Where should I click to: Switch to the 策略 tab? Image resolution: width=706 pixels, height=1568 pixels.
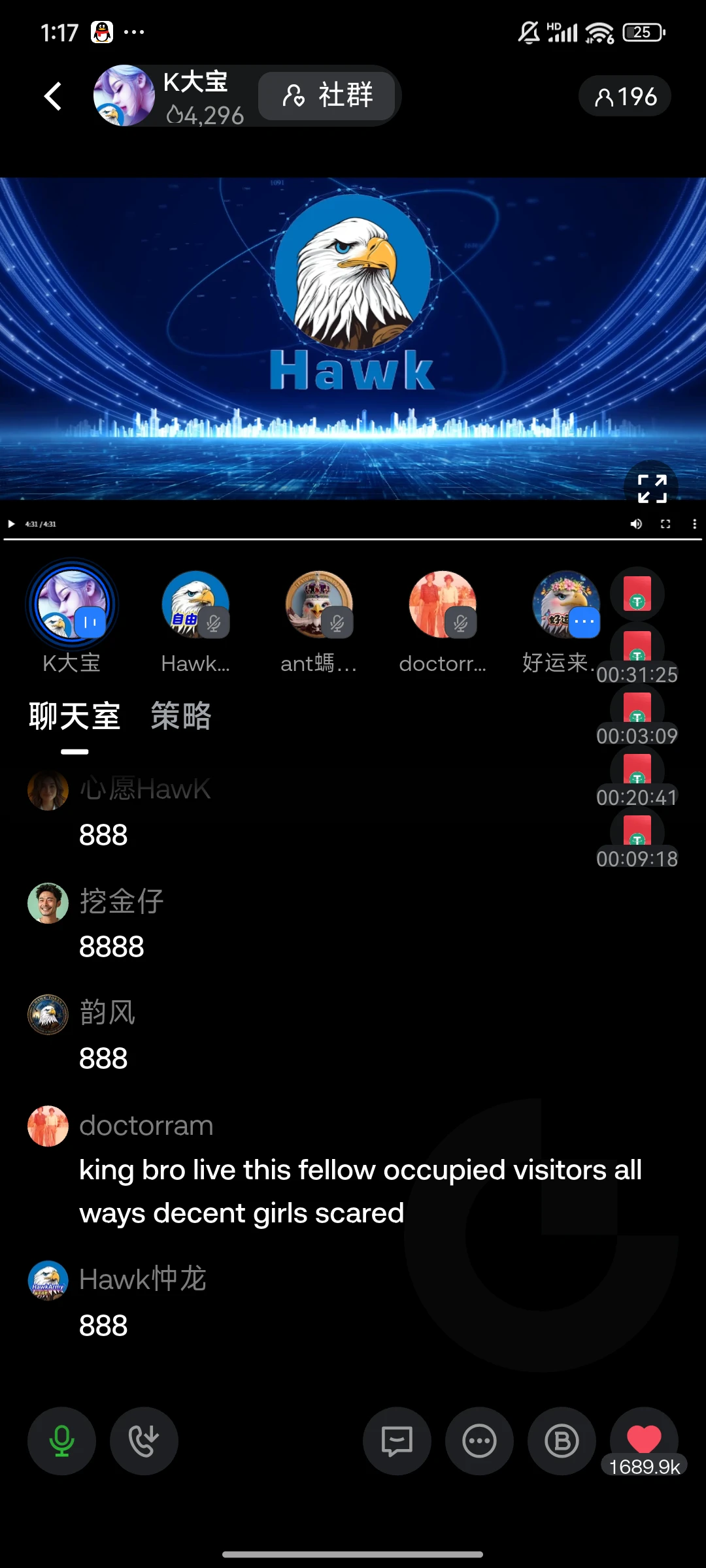point(181,715)
